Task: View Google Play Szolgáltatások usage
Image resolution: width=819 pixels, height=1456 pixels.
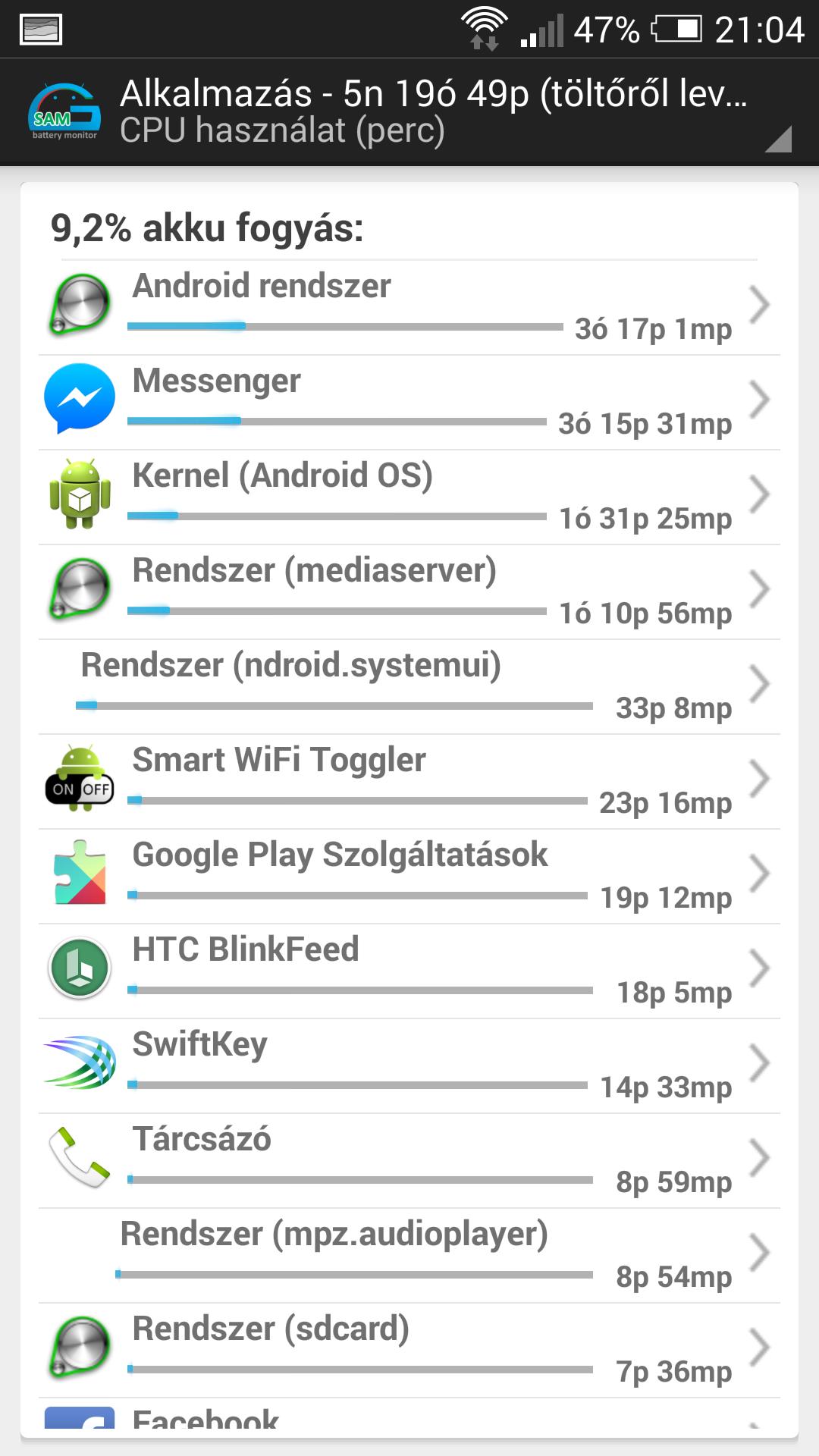Action: [x=409, y=877]
